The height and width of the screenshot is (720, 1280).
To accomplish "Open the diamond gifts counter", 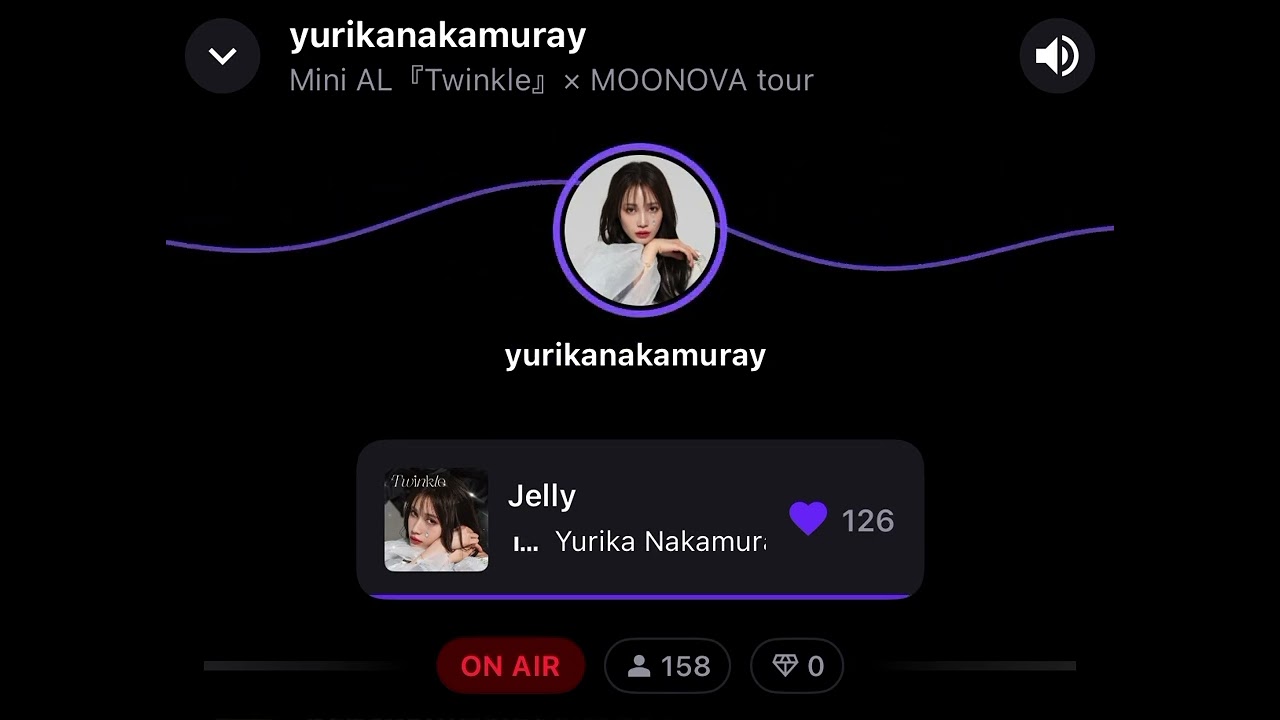I will tap(797, 666).
